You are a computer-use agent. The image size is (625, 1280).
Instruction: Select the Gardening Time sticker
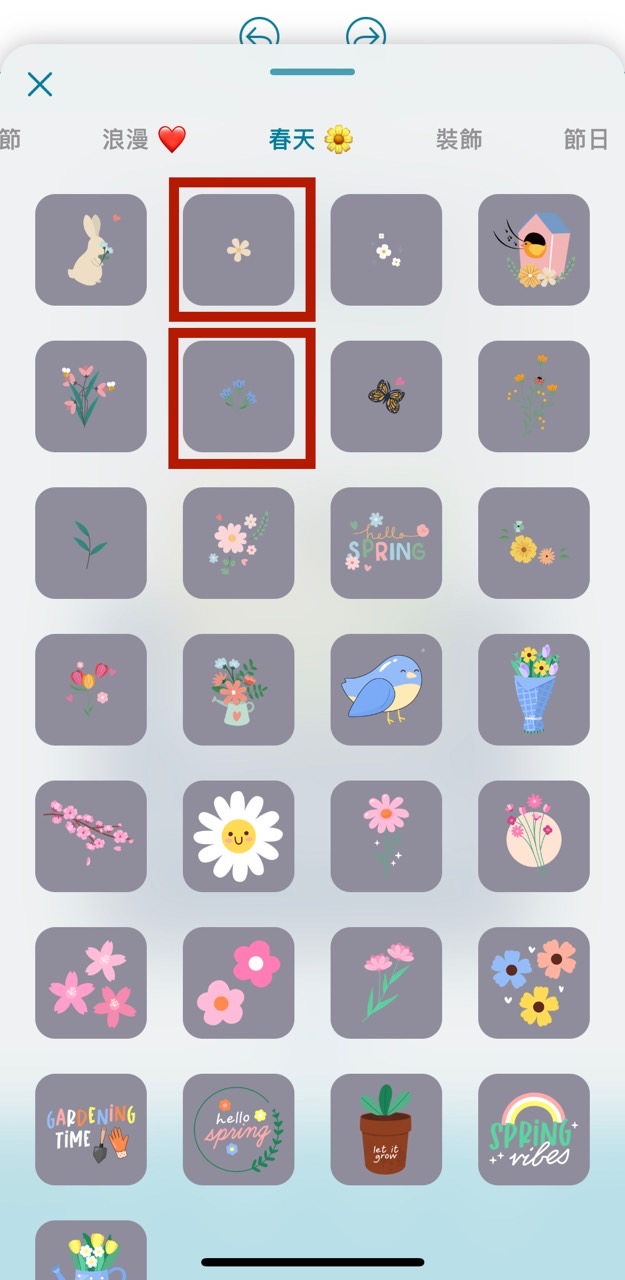pyautogui.click(x=91, y=1130)
